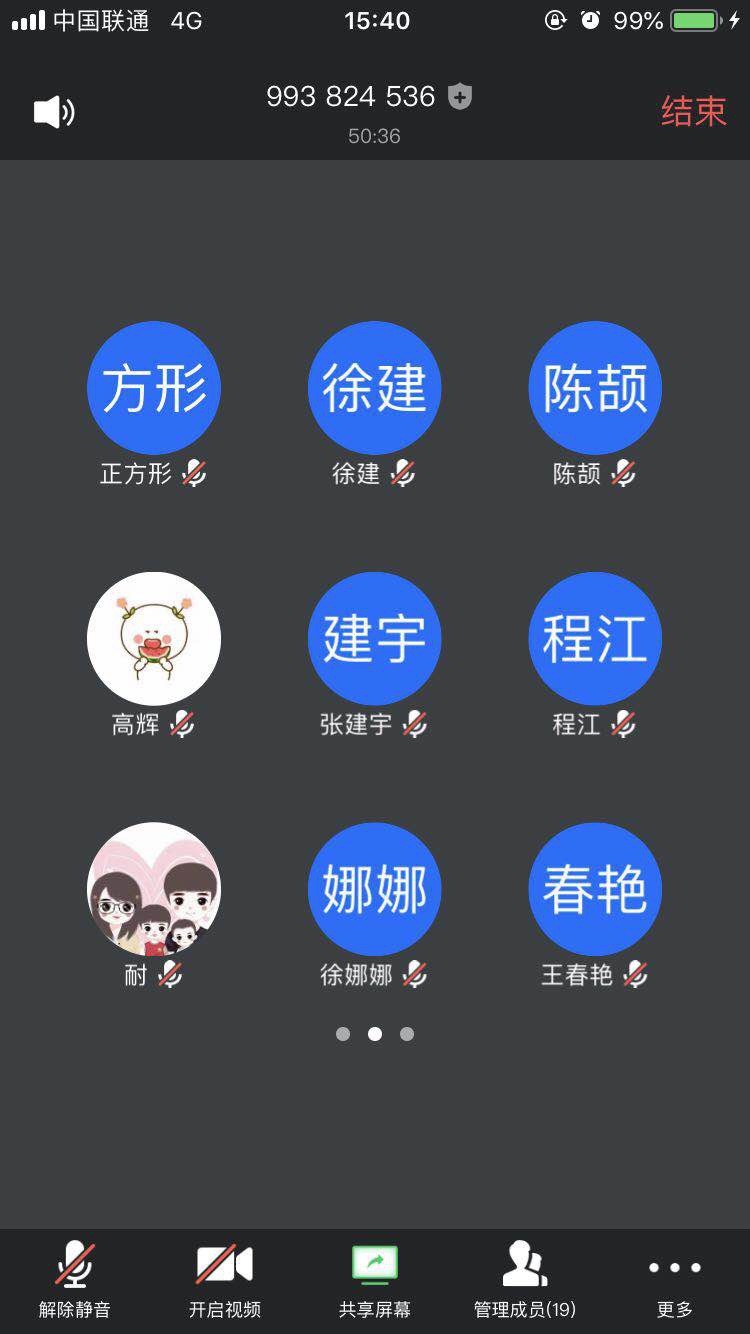Toggle the speaker audio icon
750x1334 pixels.
click(x=54, y=112)
